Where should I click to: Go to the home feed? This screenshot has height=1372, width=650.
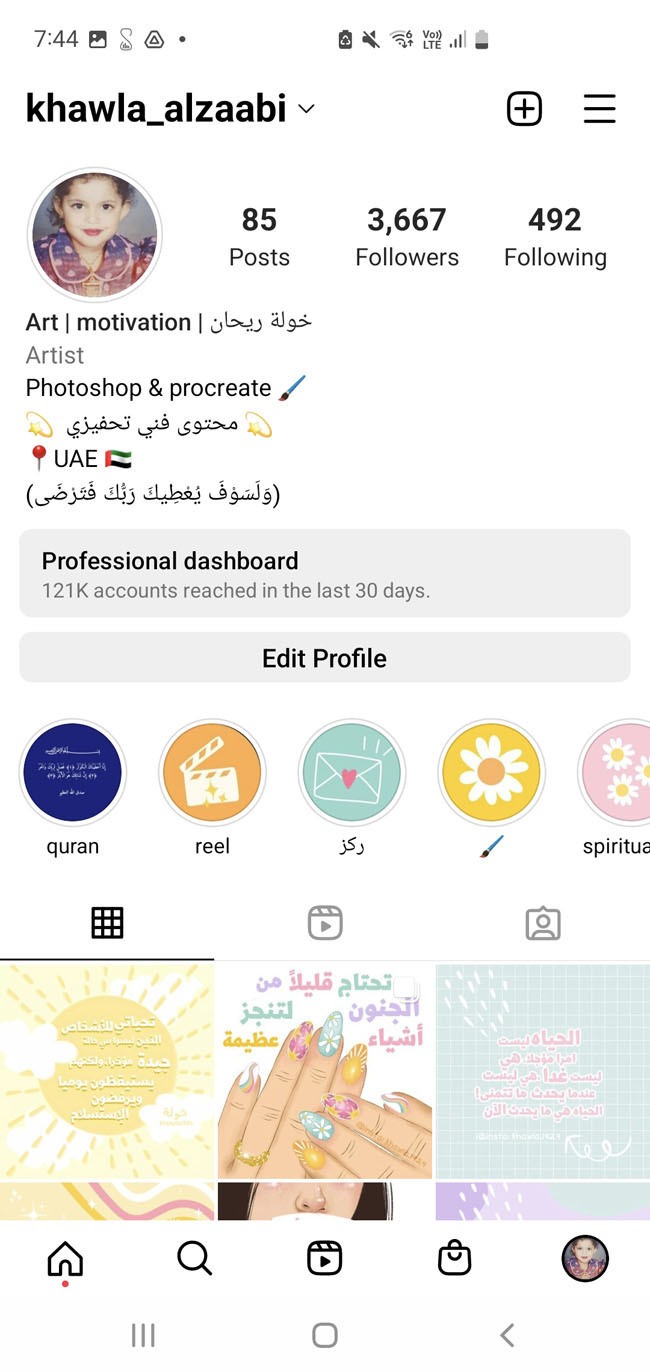(66, 1257)
